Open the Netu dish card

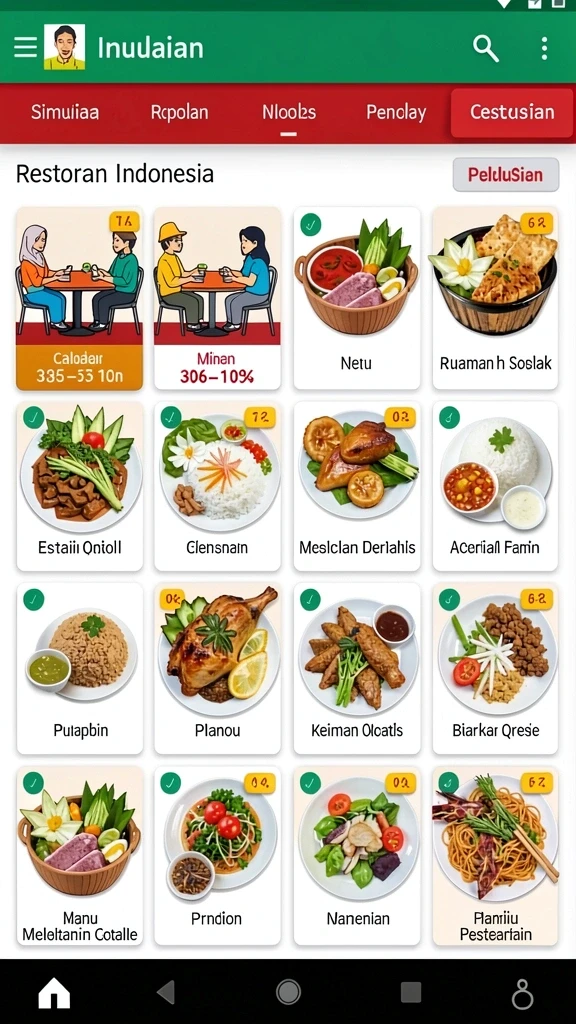tap(357, 298)
